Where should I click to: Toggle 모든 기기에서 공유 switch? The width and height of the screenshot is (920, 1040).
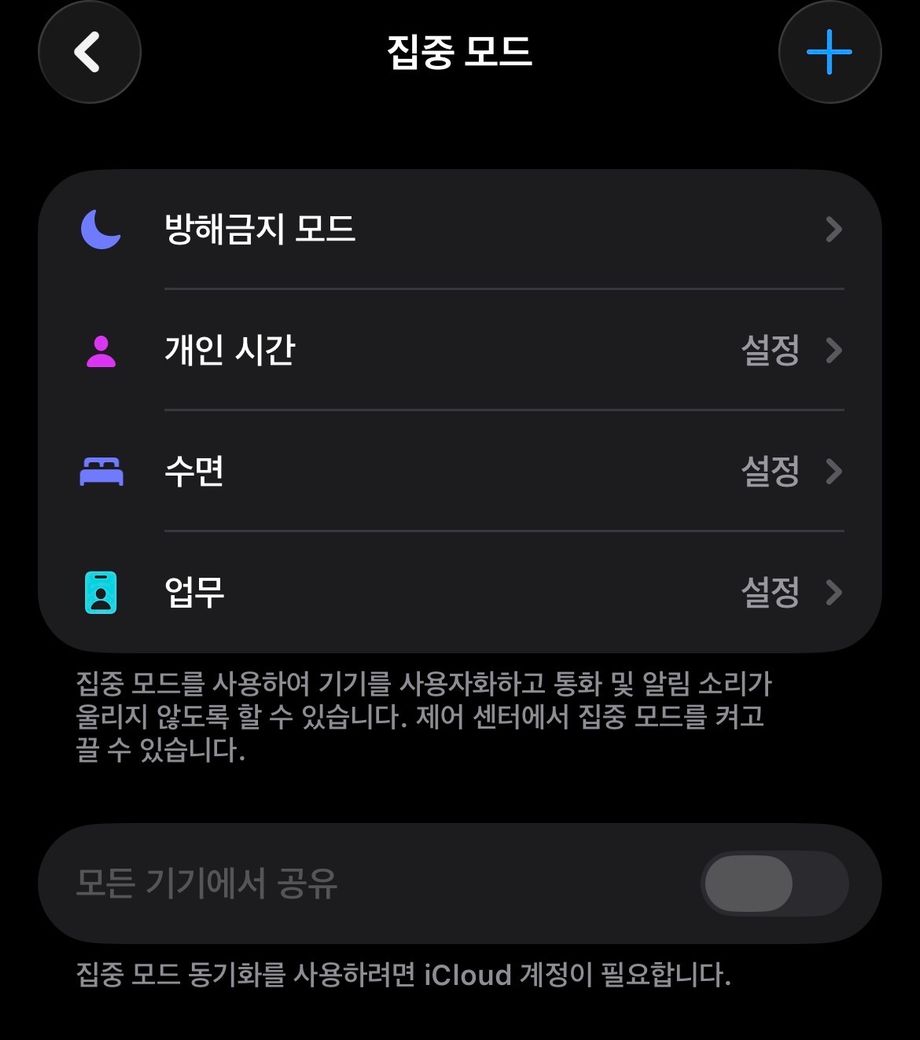pos(775,883)
